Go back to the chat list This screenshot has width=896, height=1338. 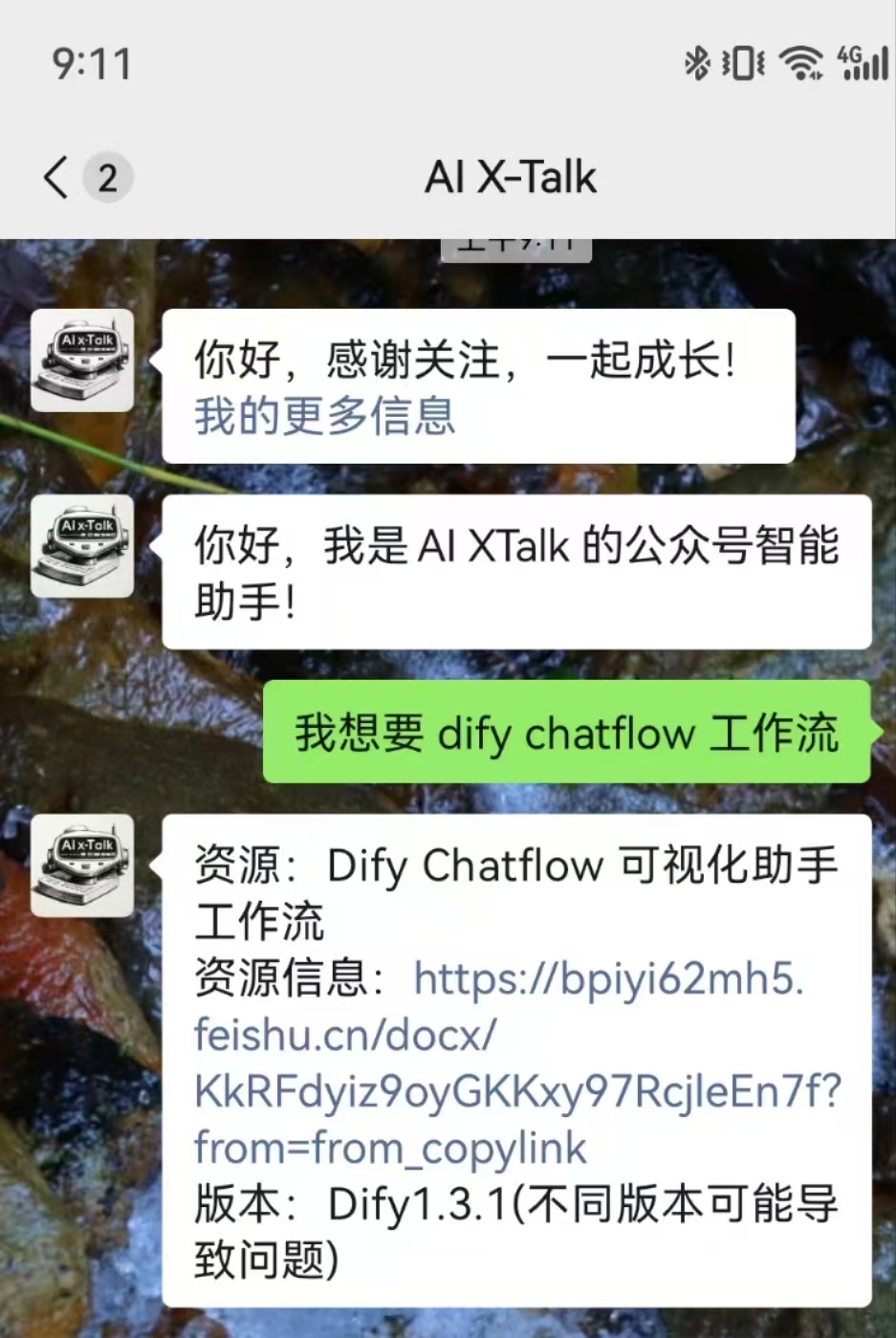(57, 177)
